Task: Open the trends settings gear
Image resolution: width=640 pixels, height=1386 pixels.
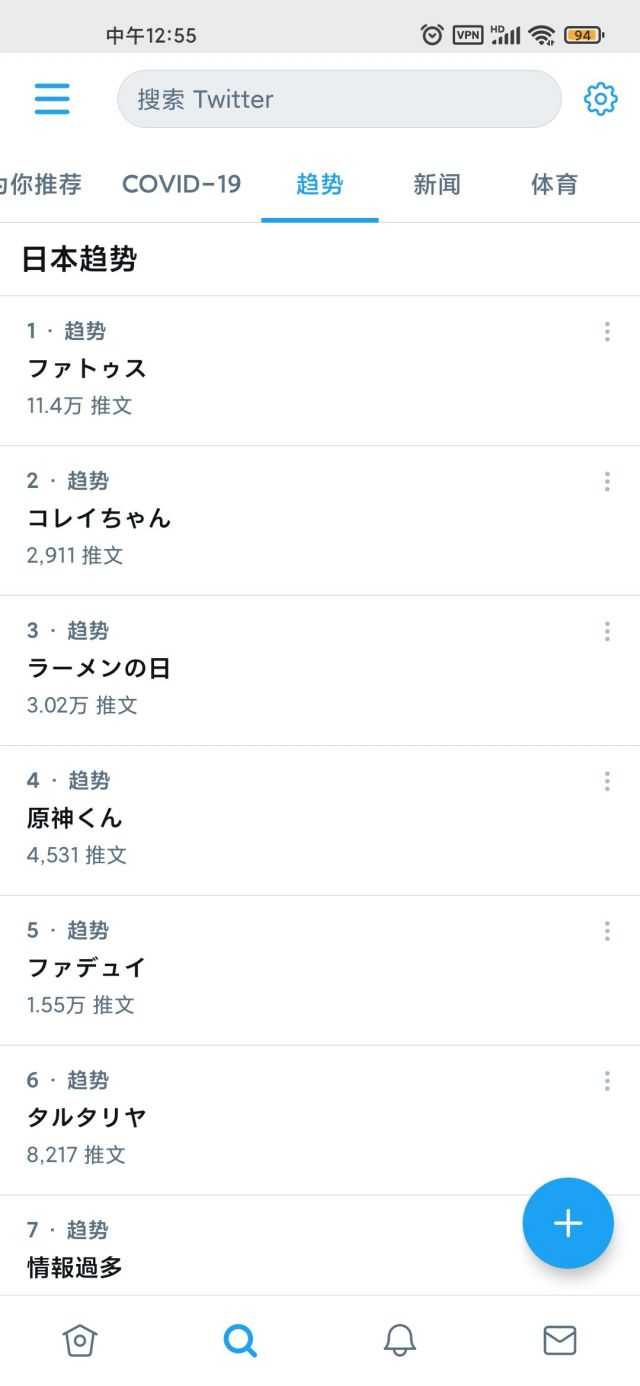Action: point(600,99)
